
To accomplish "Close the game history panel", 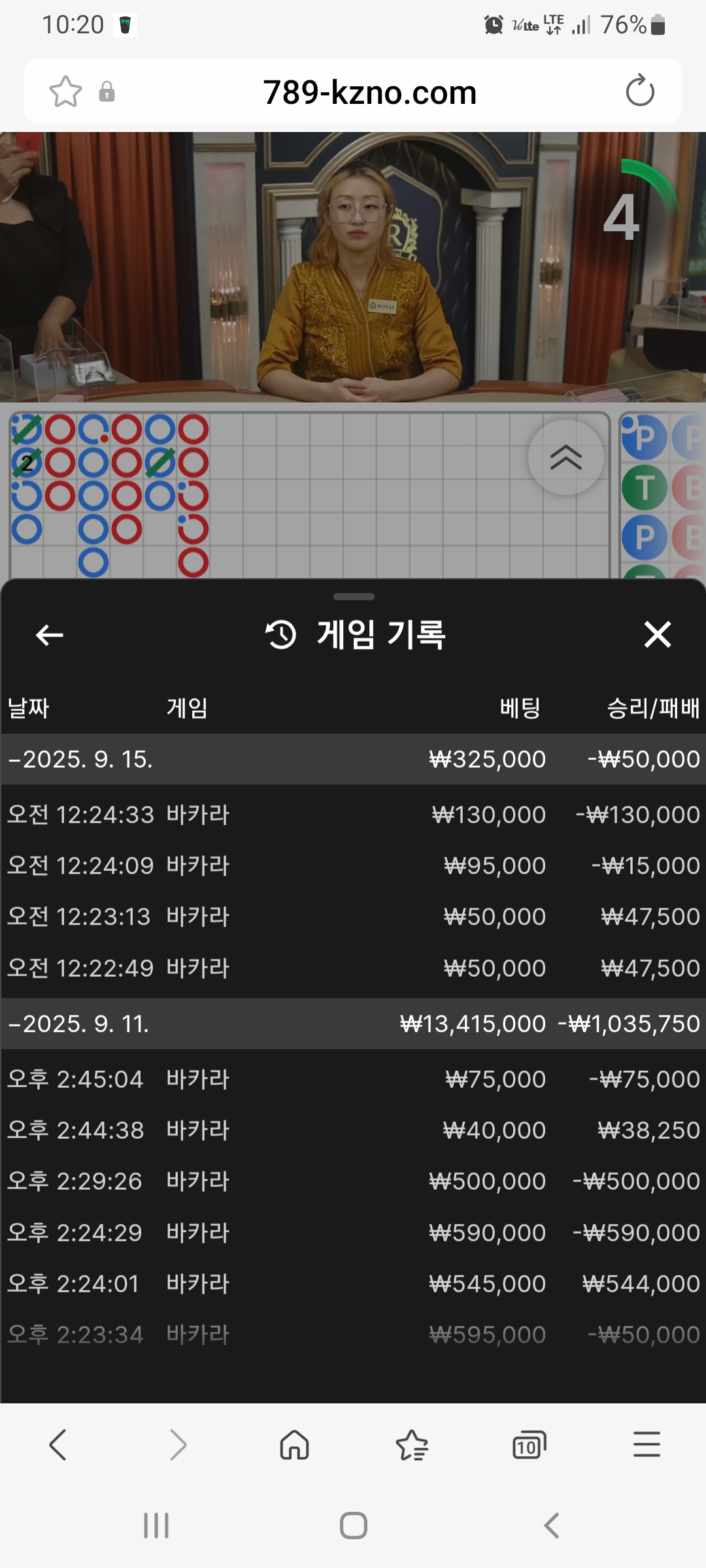I will tap(657, 634).
